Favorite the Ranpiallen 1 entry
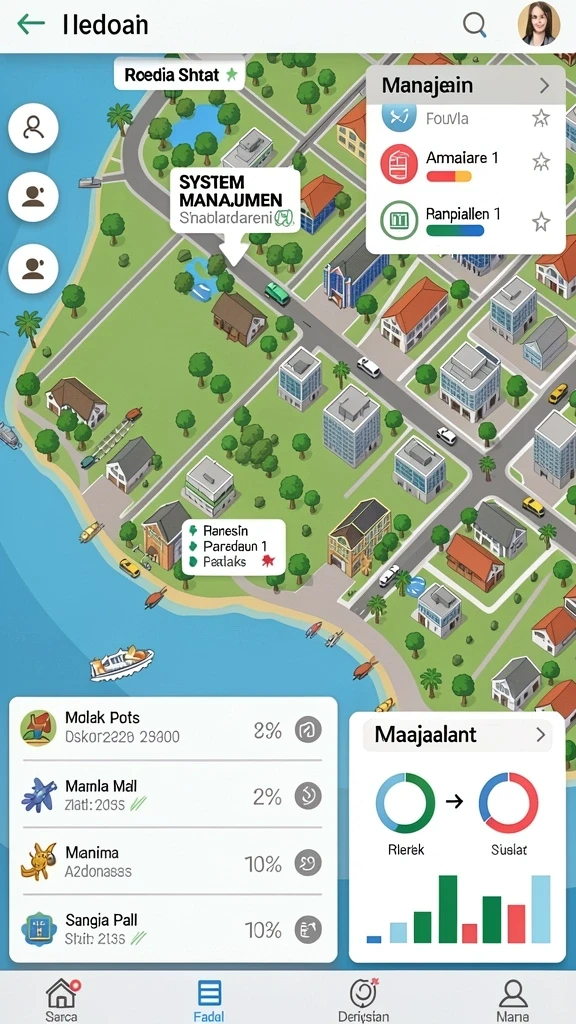The image size is (576, 1024). pos(540,222)
